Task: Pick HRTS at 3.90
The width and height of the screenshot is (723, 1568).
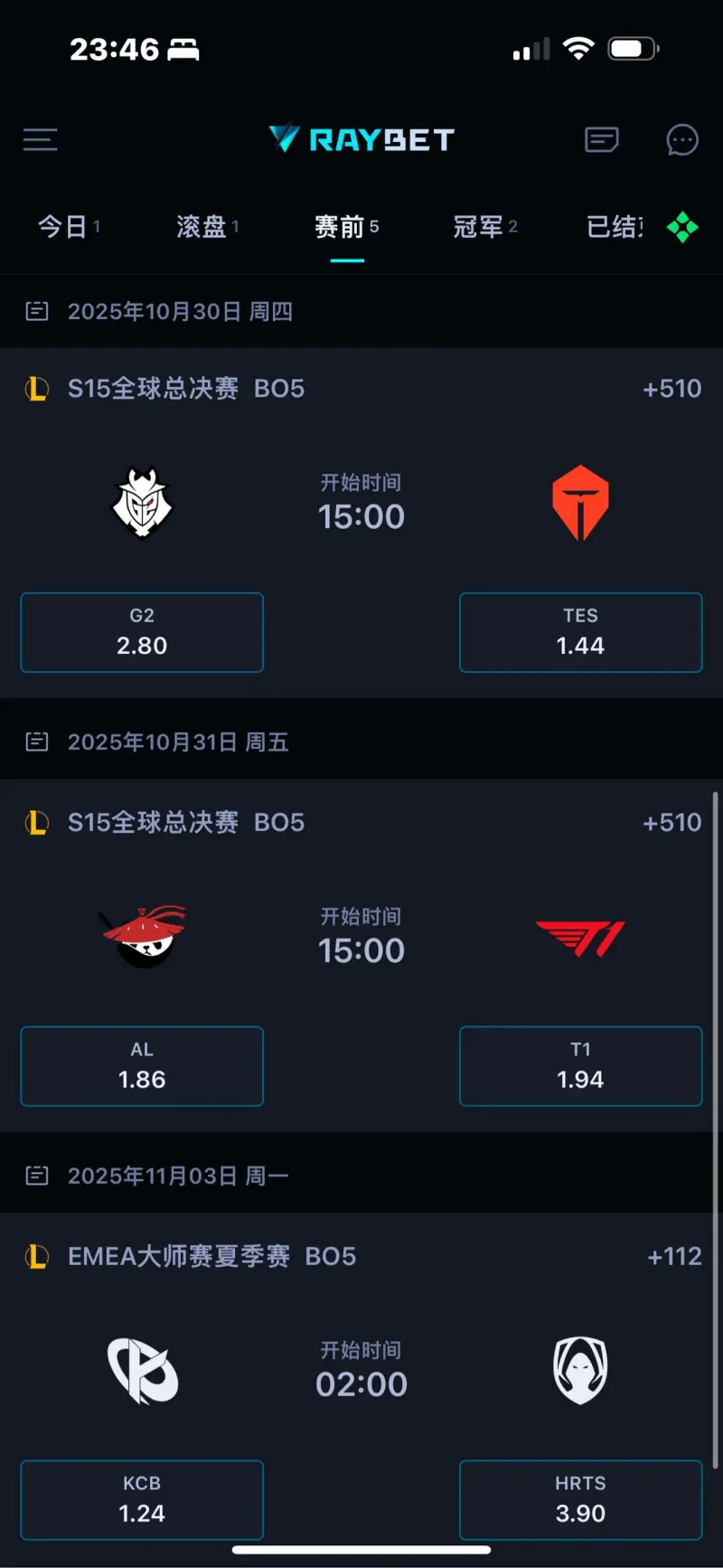Action: [x=580, y=1499]
